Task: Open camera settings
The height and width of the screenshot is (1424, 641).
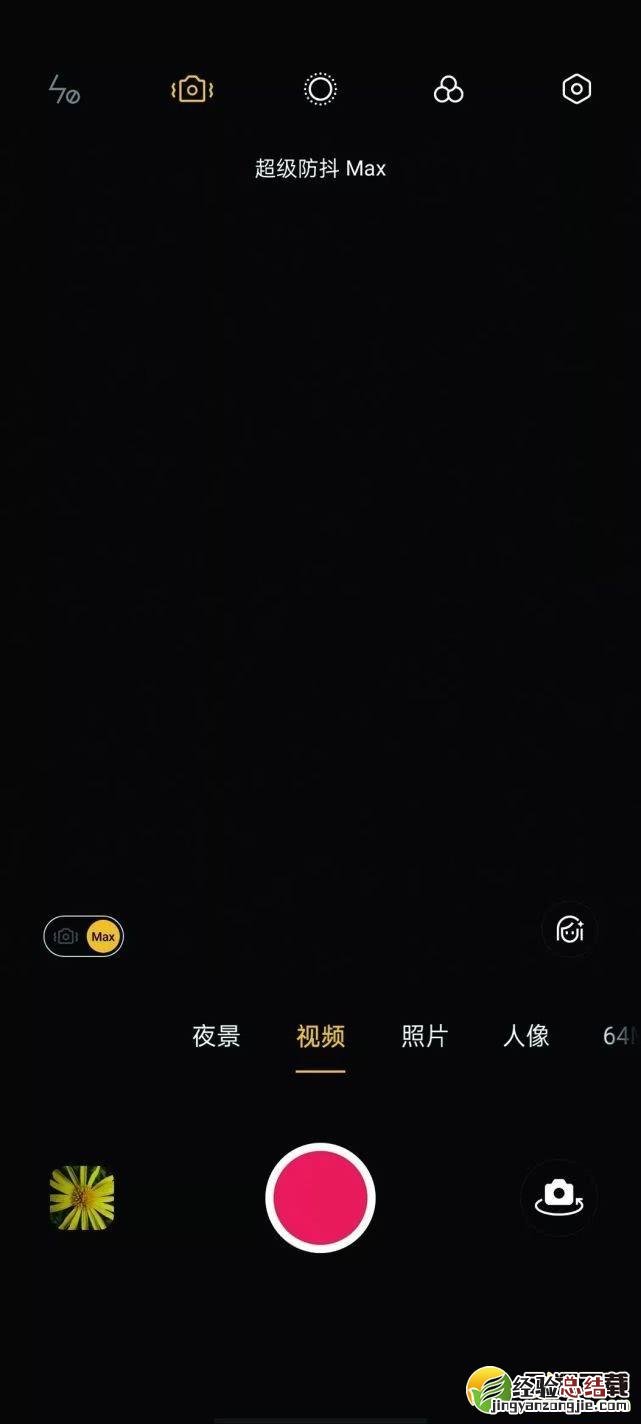Action: [576, 90]
